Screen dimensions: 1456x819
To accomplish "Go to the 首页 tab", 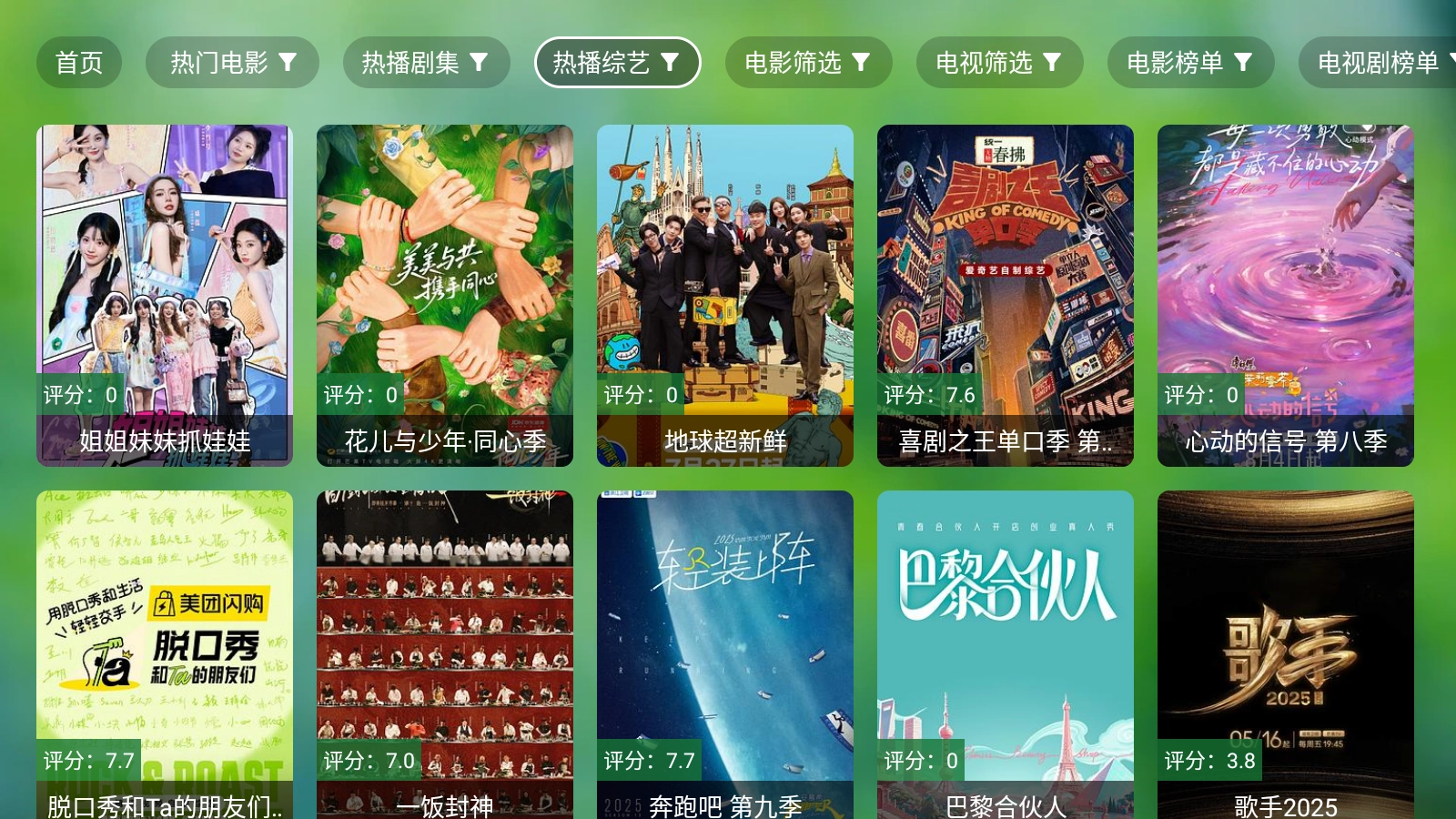I will [x=79, y=63].
